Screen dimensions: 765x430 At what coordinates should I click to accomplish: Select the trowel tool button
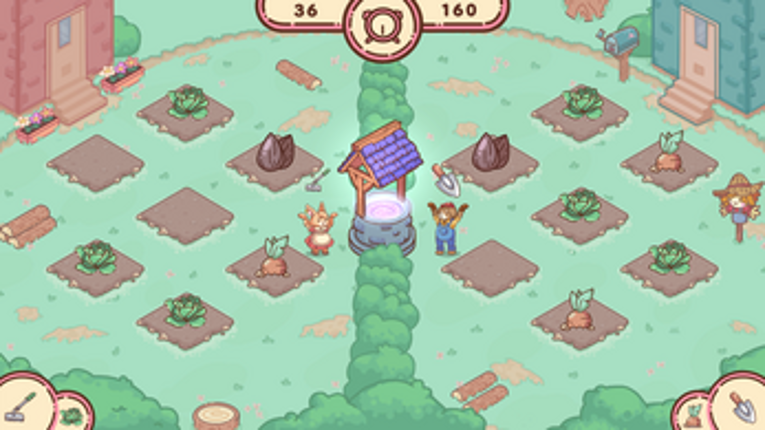click(x=743, y=405)
